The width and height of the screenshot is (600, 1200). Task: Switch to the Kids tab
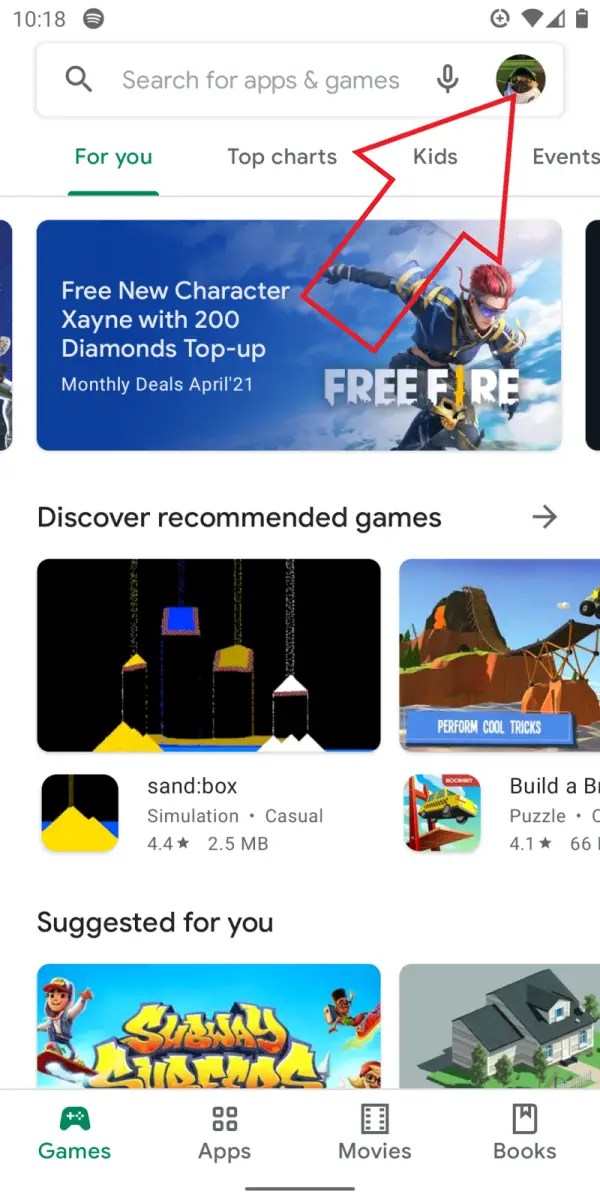[435, 157]
